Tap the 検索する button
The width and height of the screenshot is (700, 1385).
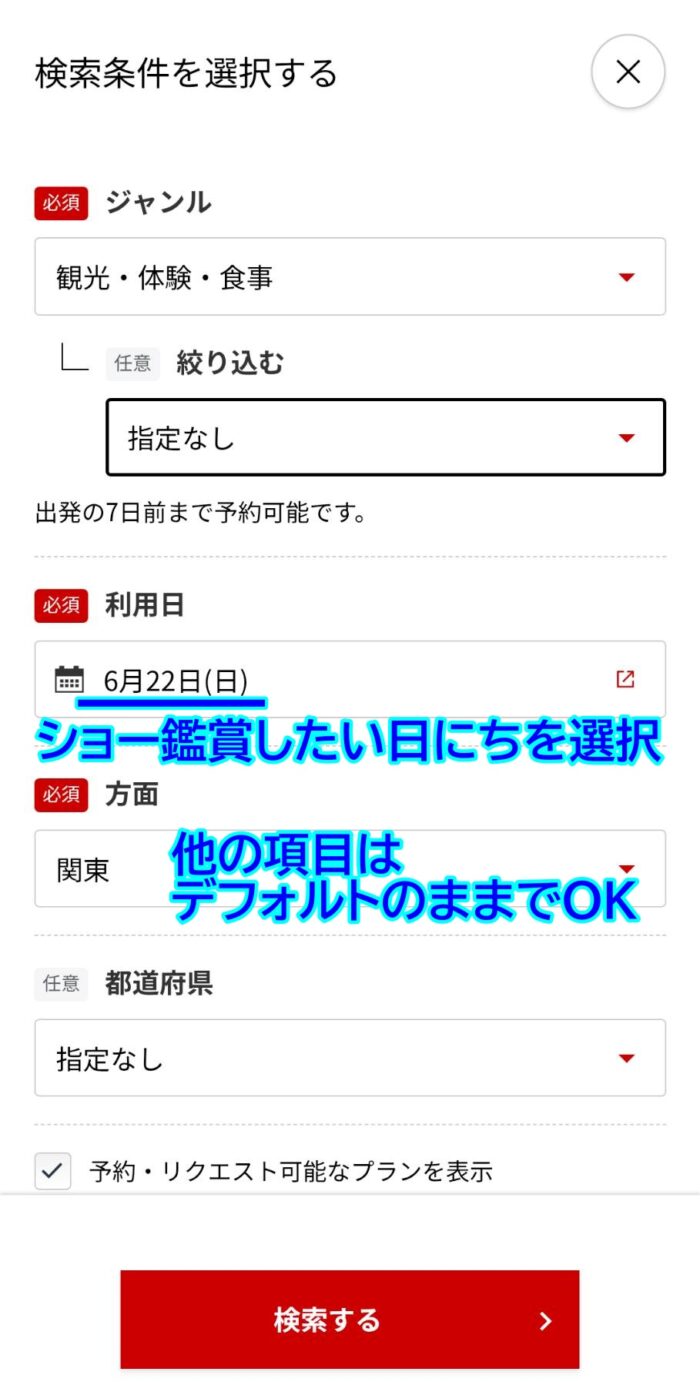tap(350, 1319)
